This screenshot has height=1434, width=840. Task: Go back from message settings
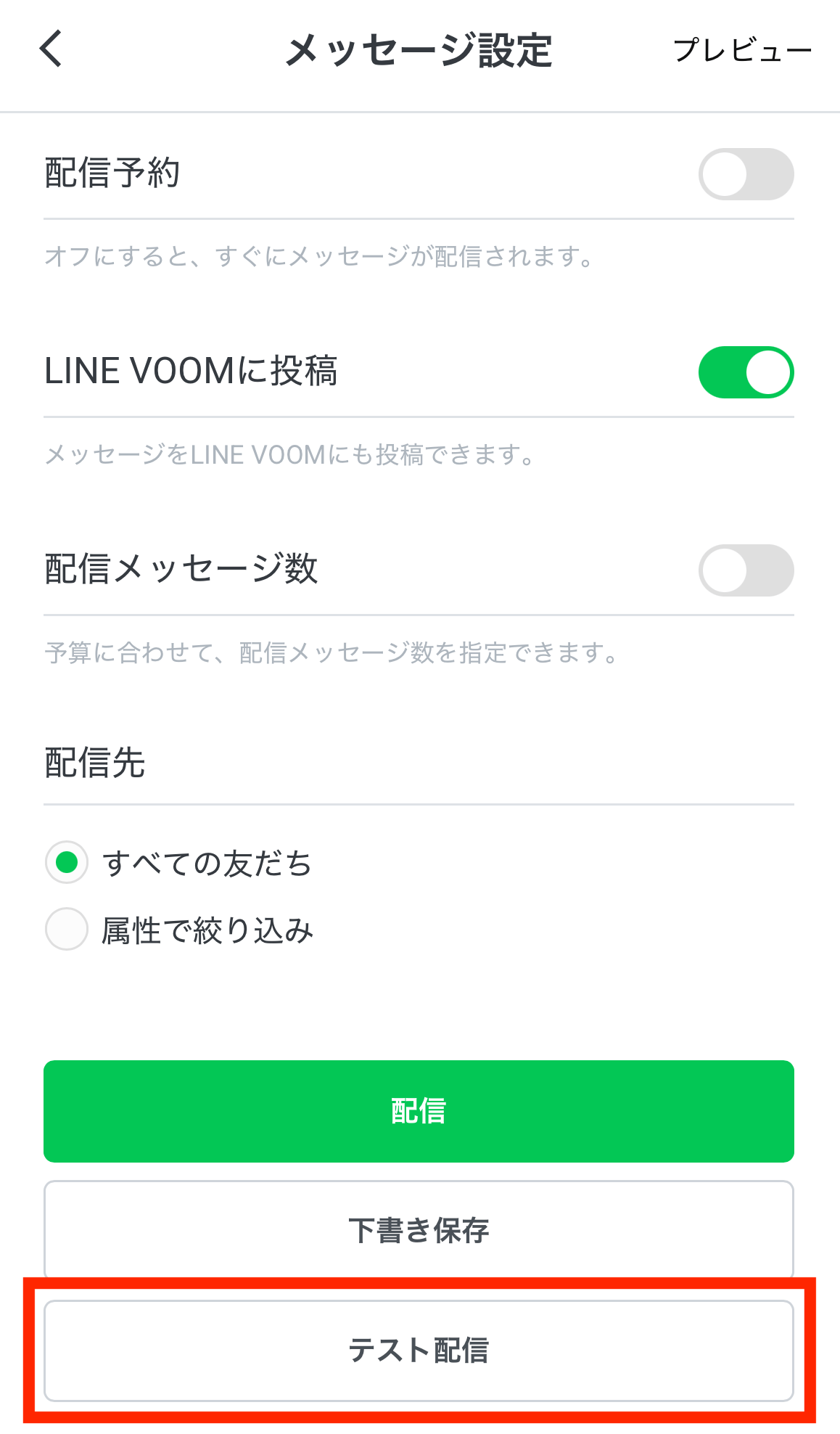(x=51, y=49)
